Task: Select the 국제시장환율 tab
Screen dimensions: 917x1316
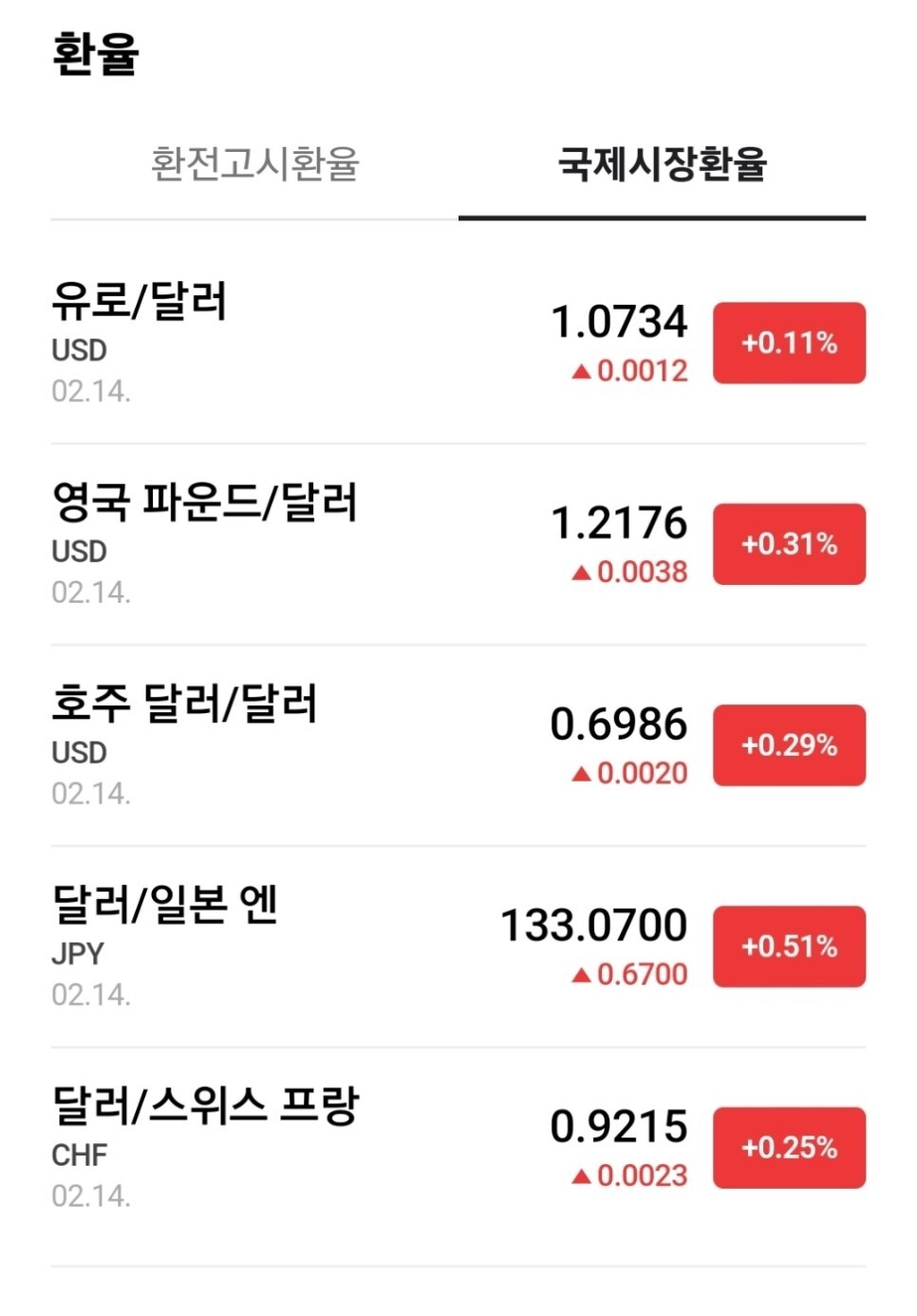Action: click(662, 163)
